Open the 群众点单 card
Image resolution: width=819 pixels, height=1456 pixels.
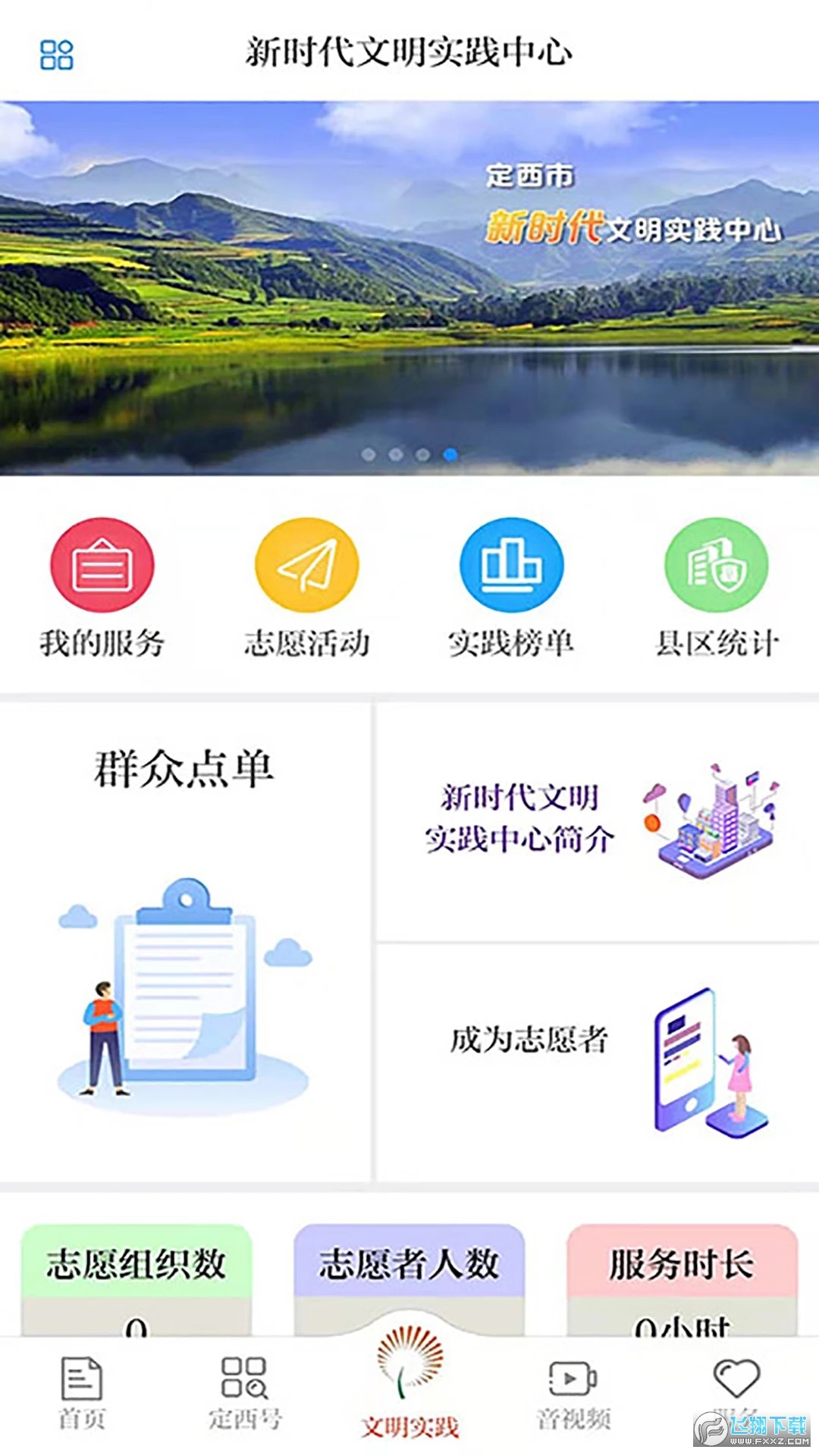(186, 933)
